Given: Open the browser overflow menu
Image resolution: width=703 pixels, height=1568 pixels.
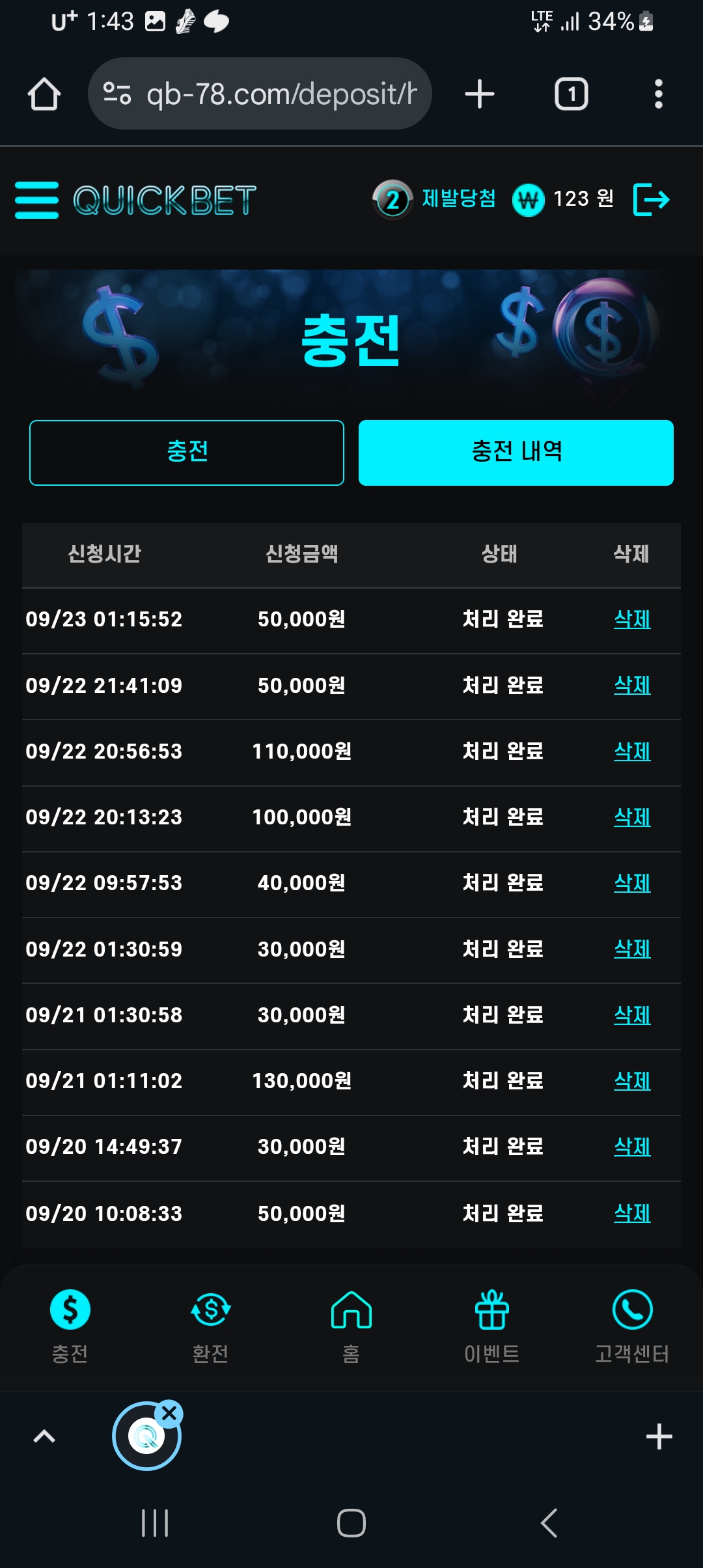Looking at the screenshot, I should click(658, 94).
